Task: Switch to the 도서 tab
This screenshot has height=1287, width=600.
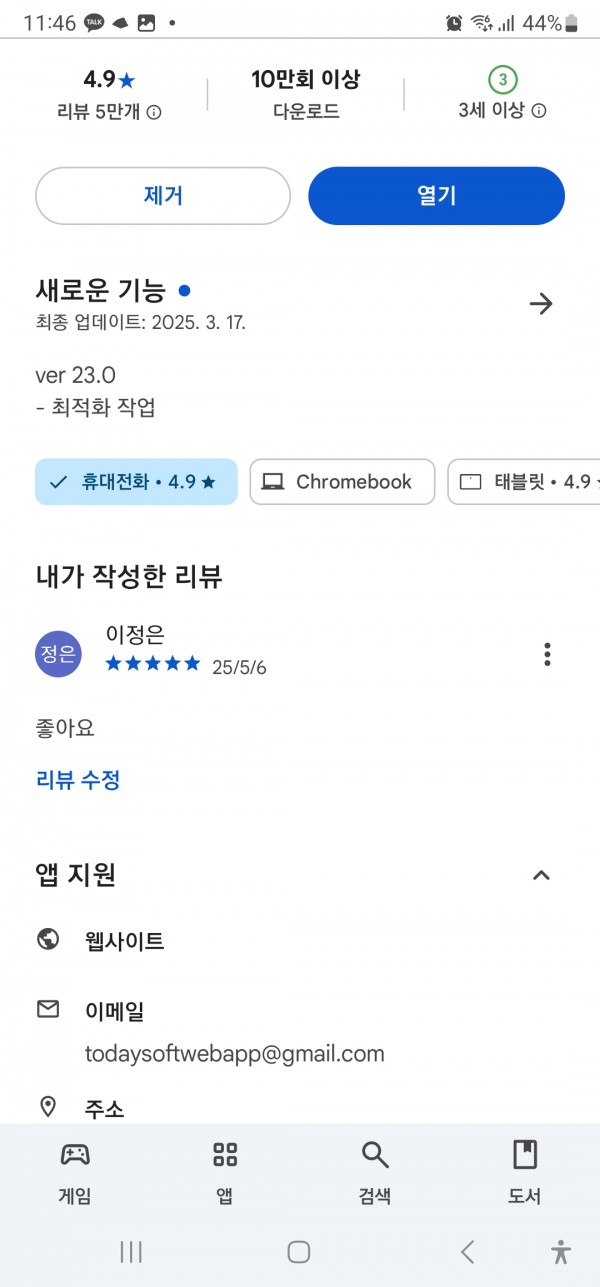Action: [x=524, y=1172]
